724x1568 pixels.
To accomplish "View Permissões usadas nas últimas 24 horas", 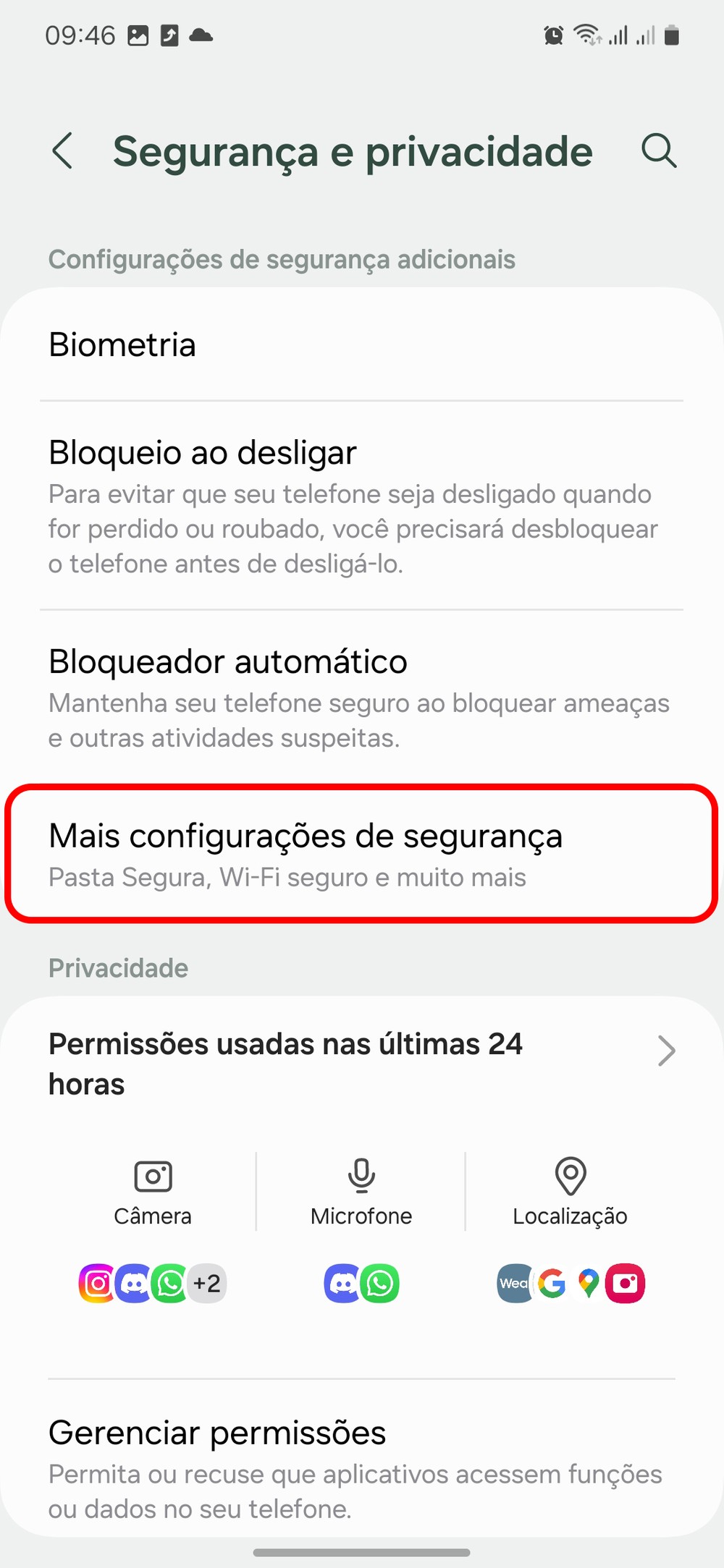I will tap(362, 1063).
